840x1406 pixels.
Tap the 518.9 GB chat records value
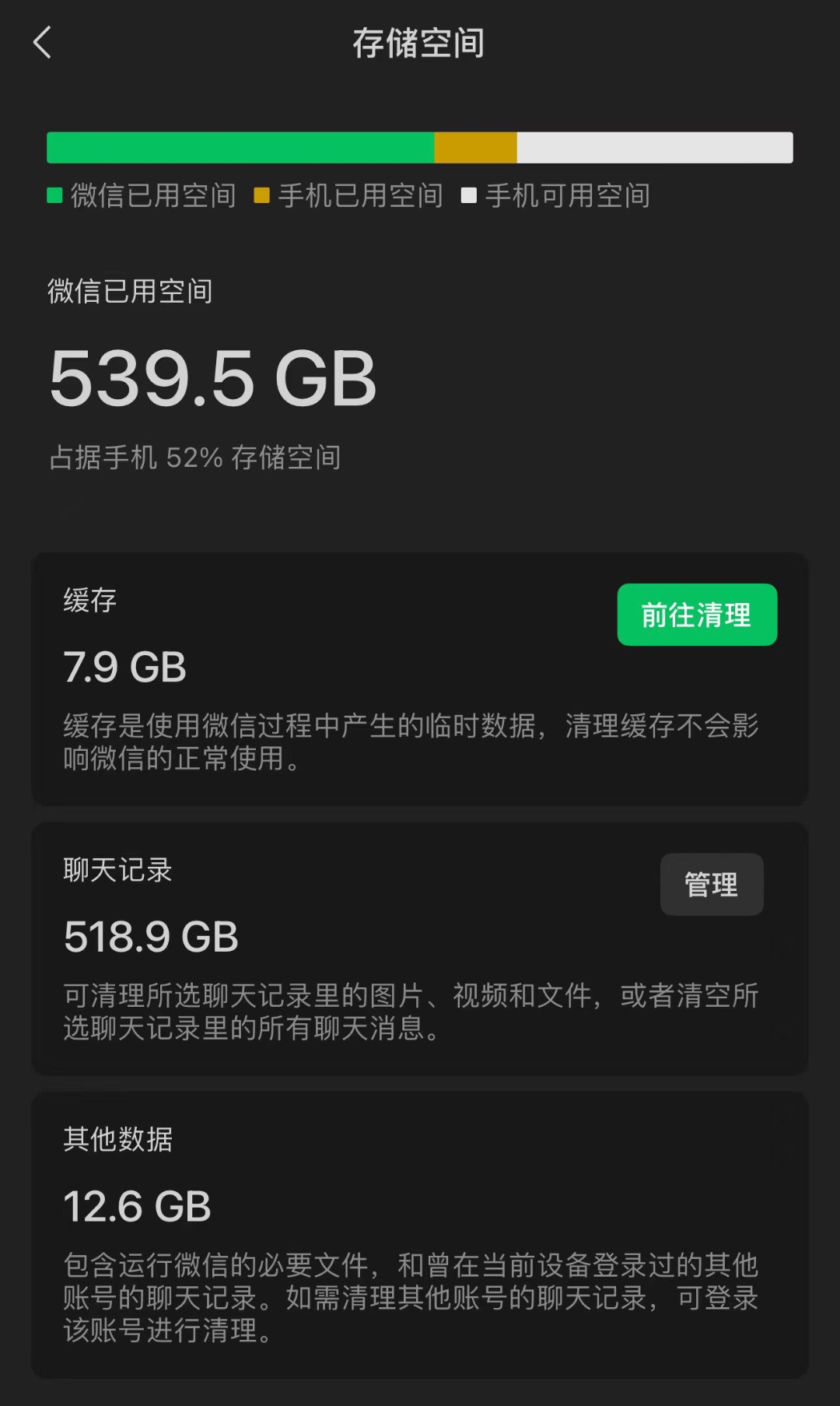[x=150, y=936]
